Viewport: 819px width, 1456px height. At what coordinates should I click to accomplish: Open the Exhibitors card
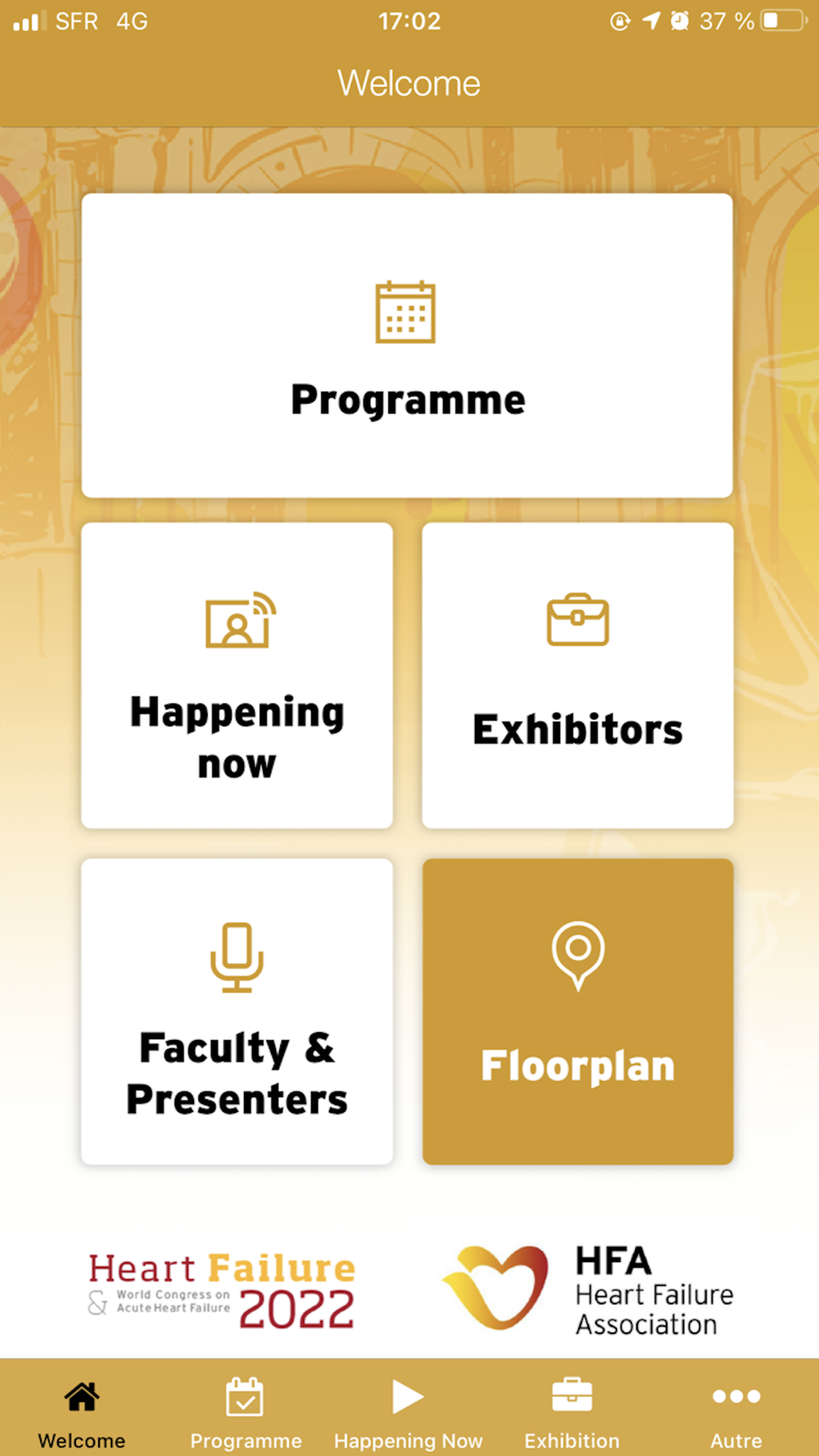click(577, 676)
